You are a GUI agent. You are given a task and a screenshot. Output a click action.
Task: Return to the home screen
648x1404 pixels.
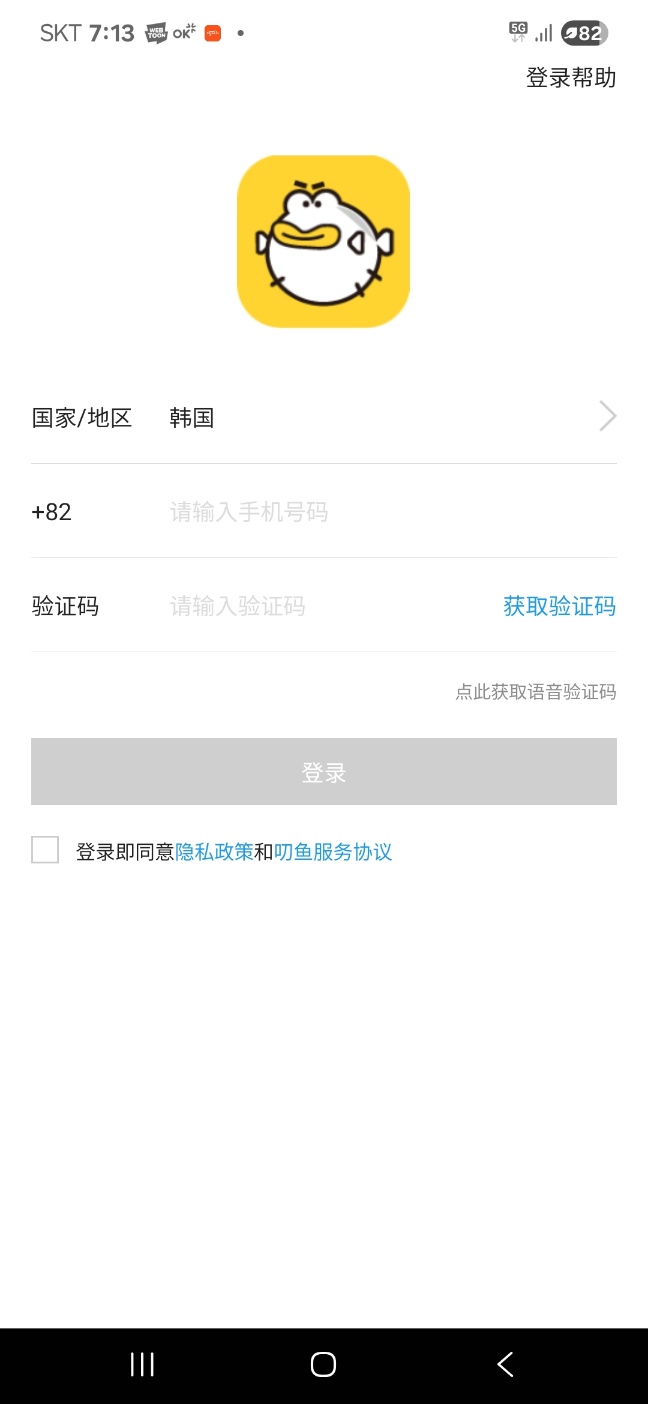click(323, 1364)
